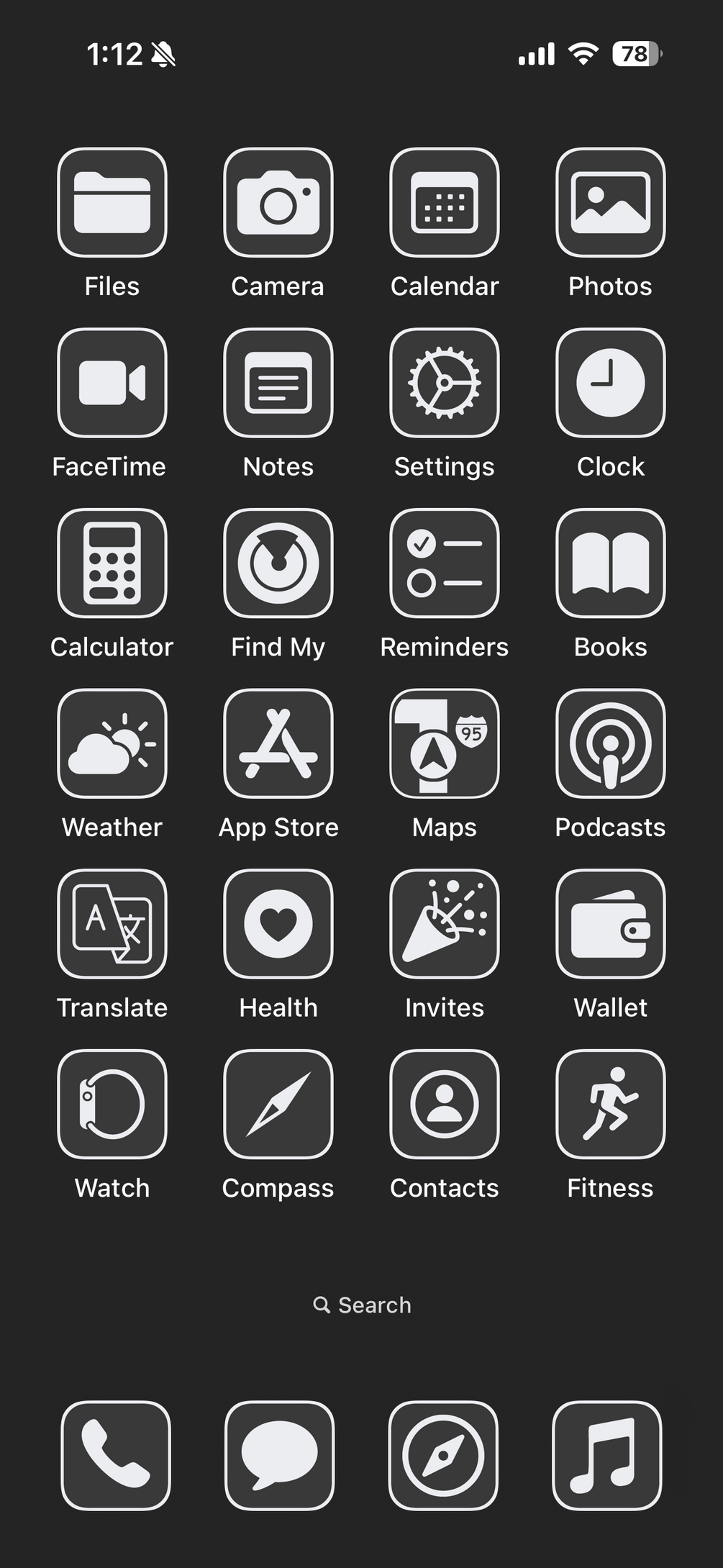This screenshot has width=723, height=1568.
Task: Open the Settings app
Action: [445, 383]
